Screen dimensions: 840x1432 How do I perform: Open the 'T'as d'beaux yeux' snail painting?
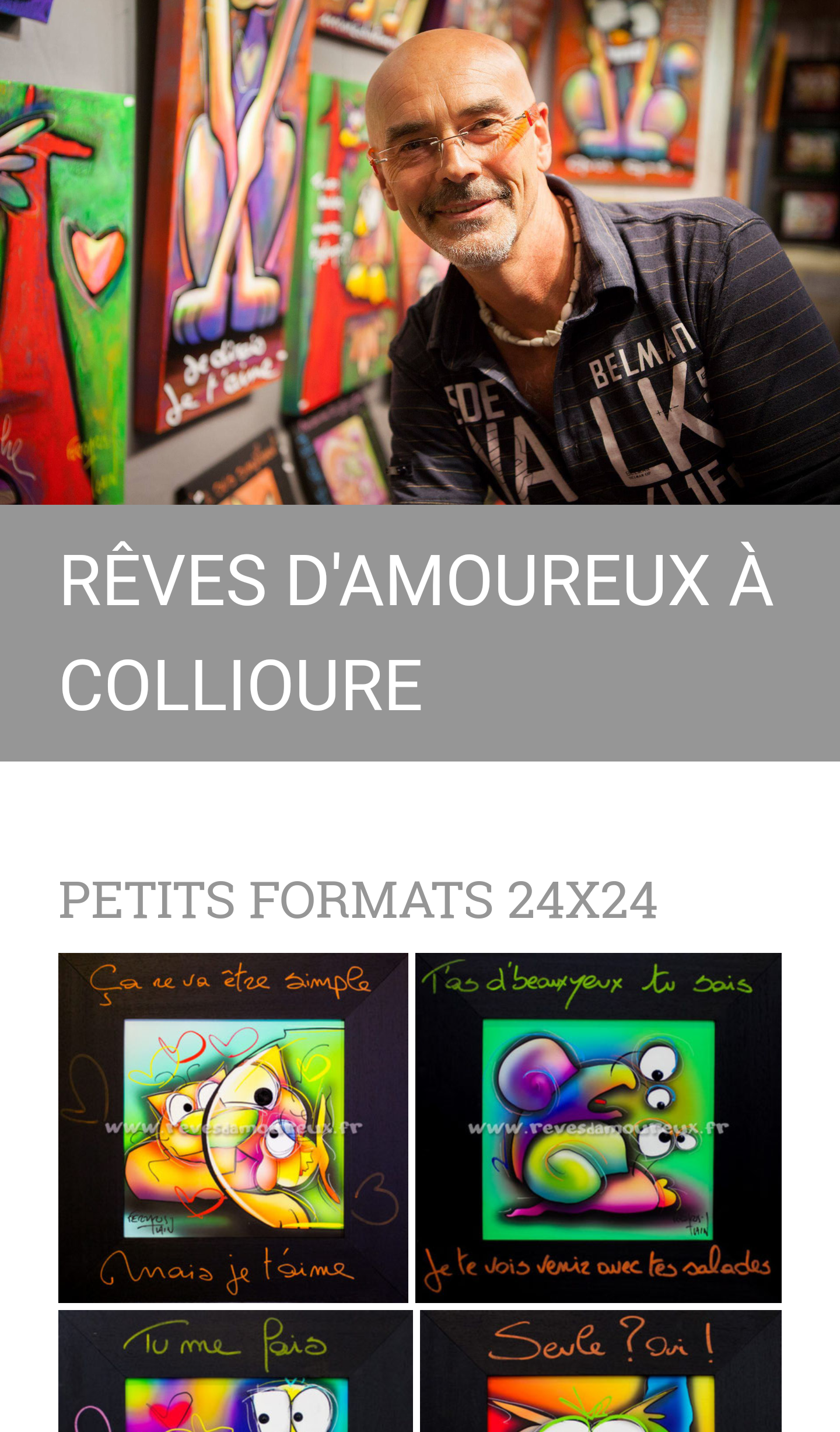[x=598, y=1128]
